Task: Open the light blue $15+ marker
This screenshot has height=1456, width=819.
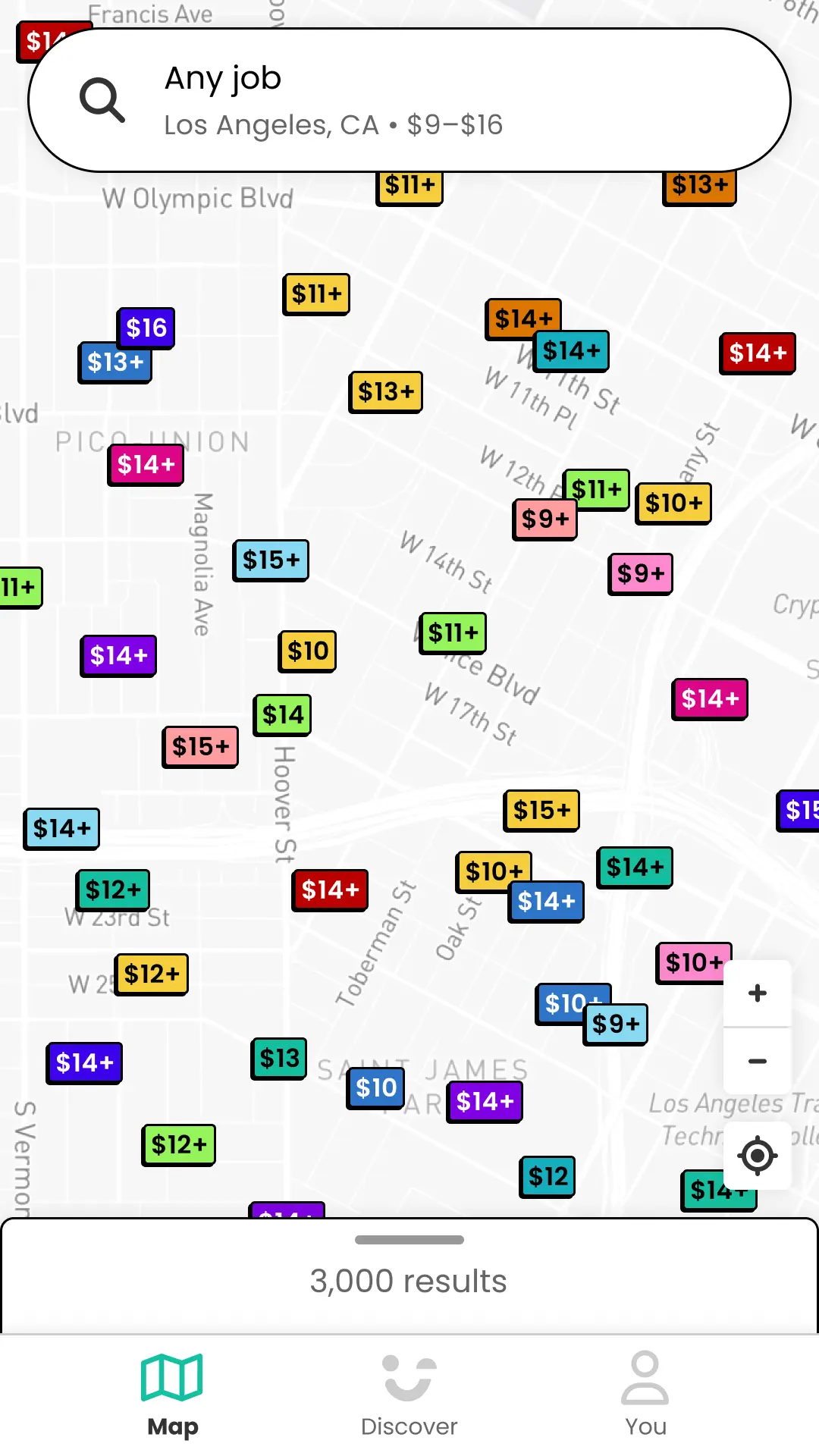Action: point(271,560)
